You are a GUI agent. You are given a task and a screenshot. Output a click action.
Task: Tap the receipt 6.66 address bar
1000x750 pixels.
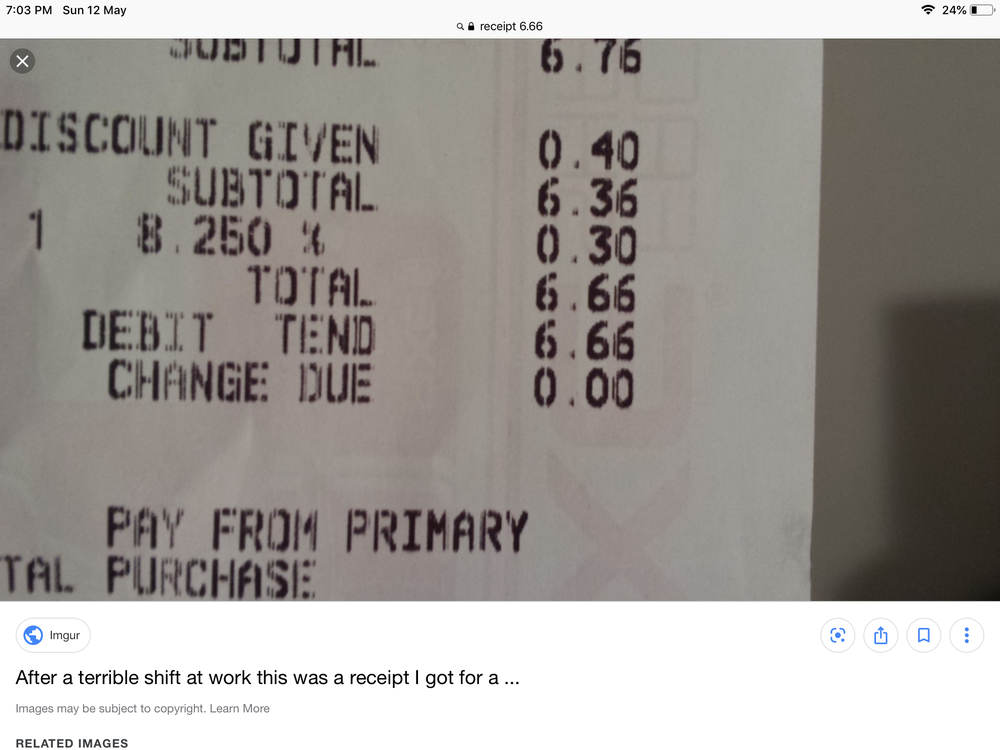(500, 26)
